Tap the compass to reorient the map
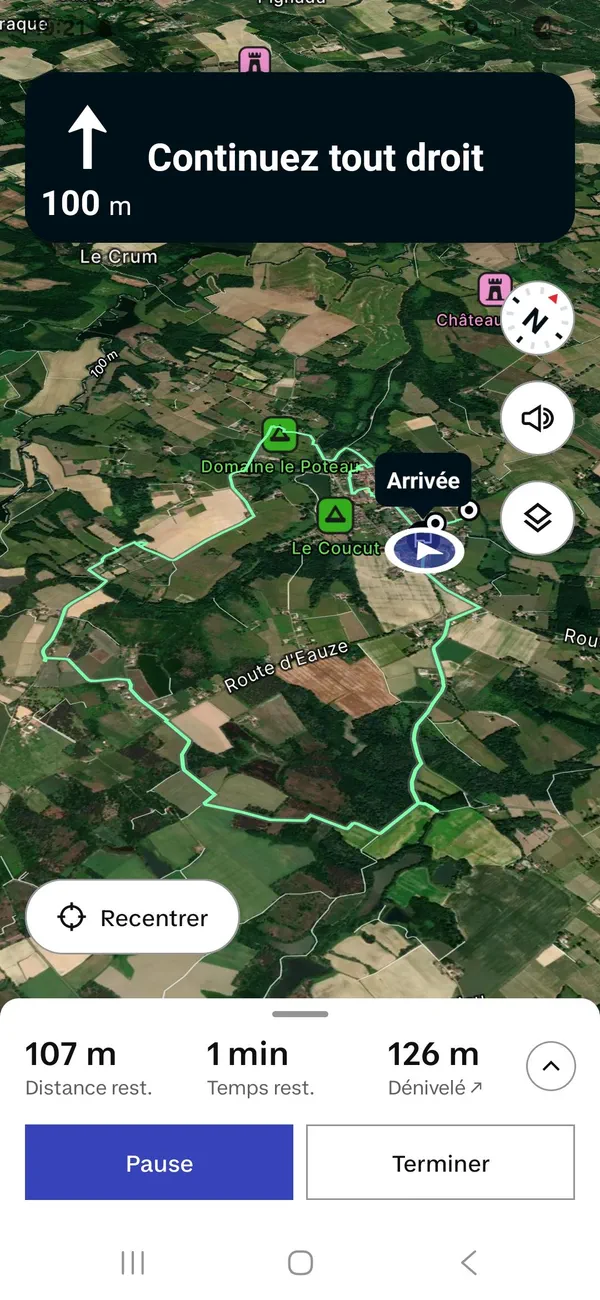 537,319
